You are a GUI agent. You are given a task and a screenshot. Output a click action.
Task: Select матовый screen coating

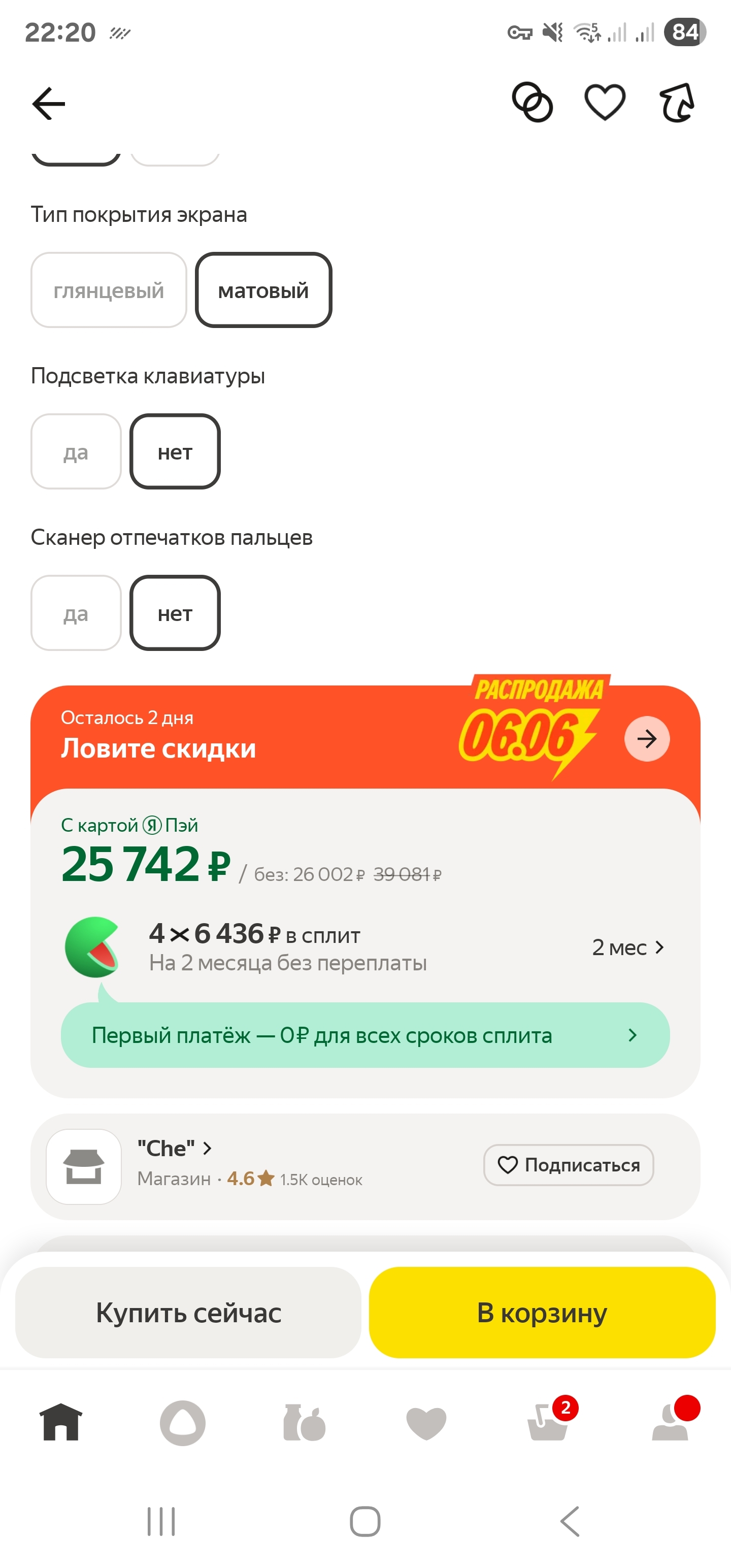point(263,290)
